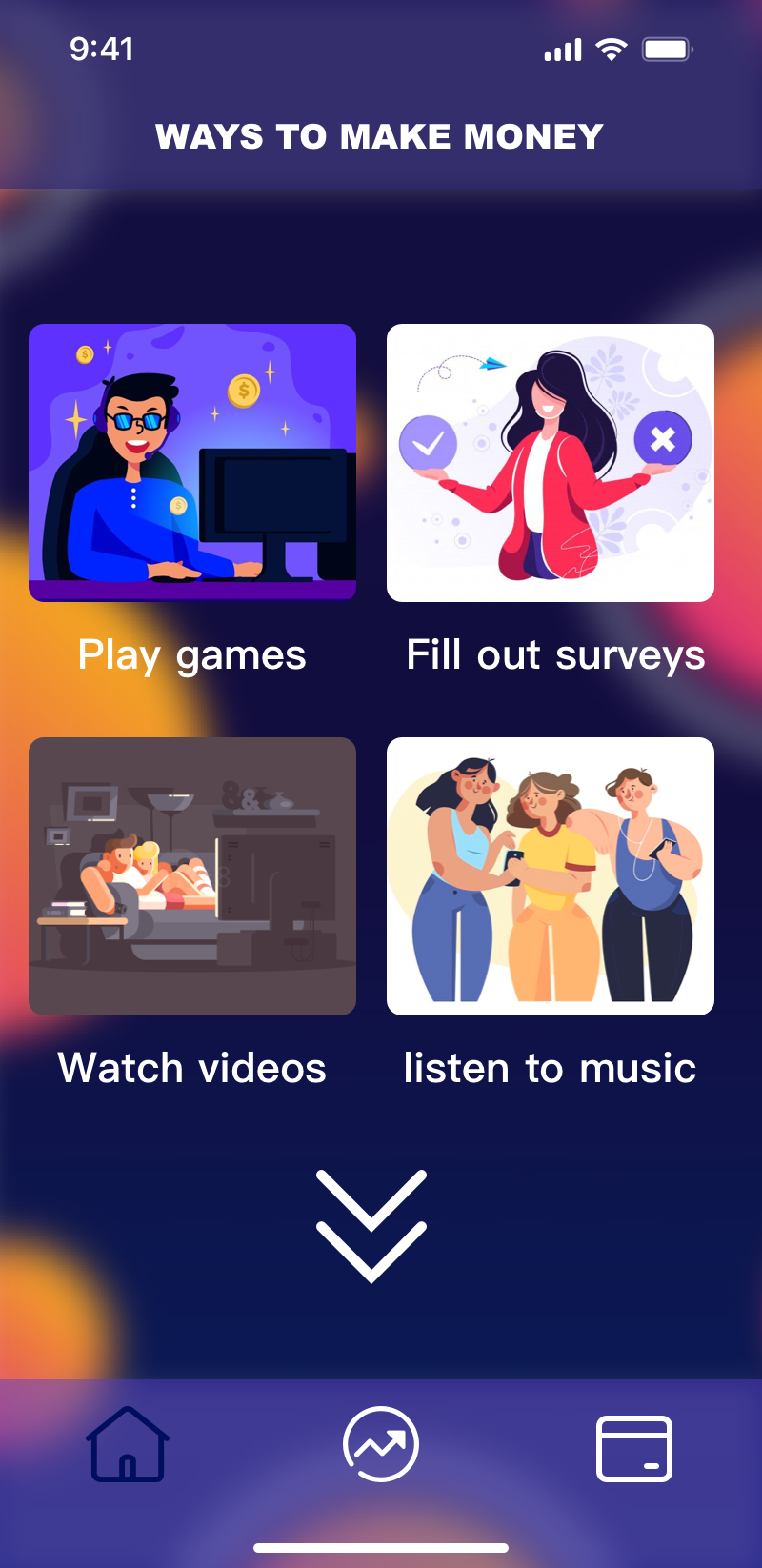
Task: Select the Fill out surveys card
Action: click(551, 463)
